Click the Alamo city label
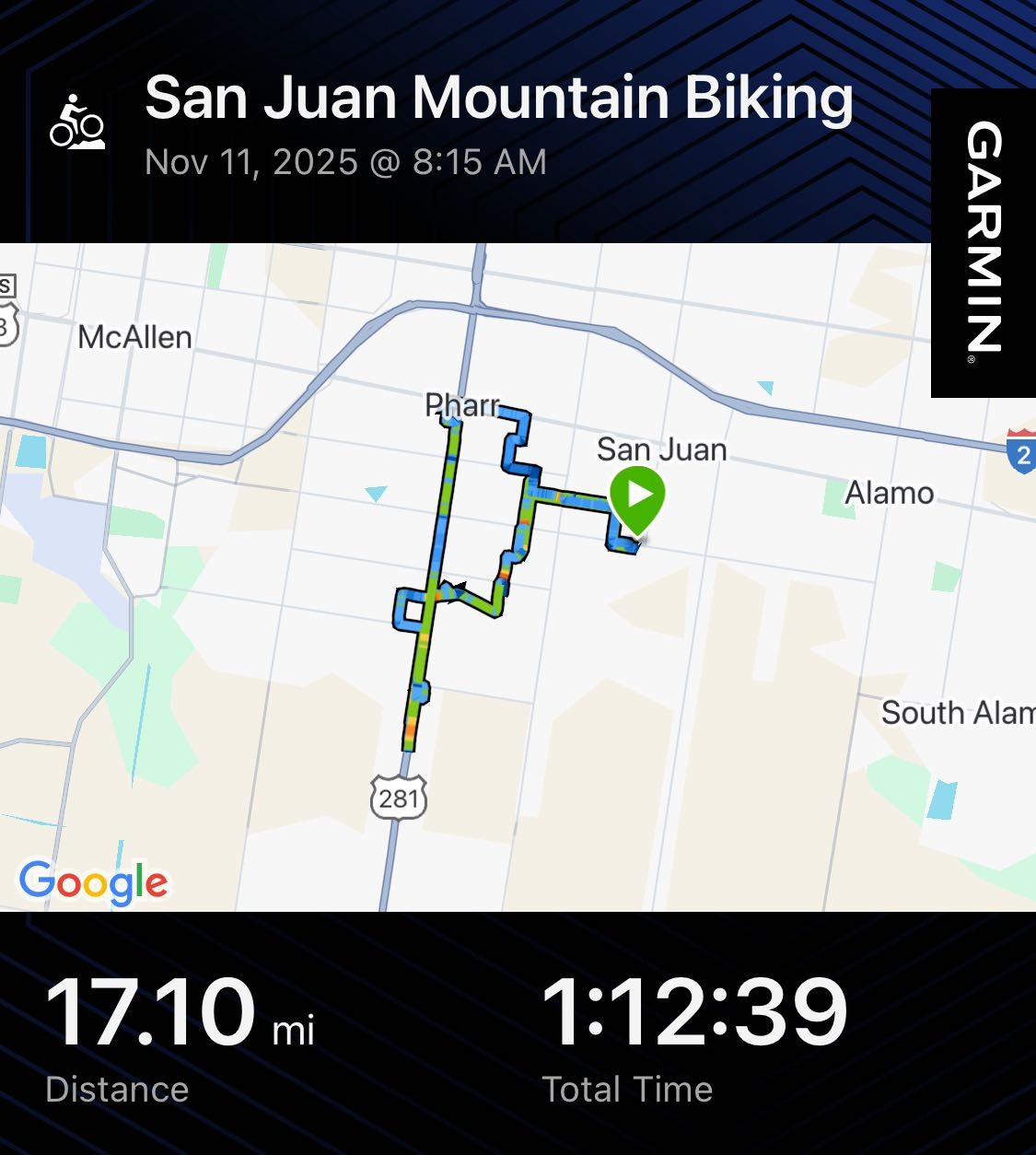1036x1155 pixels. (x=889, y=493)
